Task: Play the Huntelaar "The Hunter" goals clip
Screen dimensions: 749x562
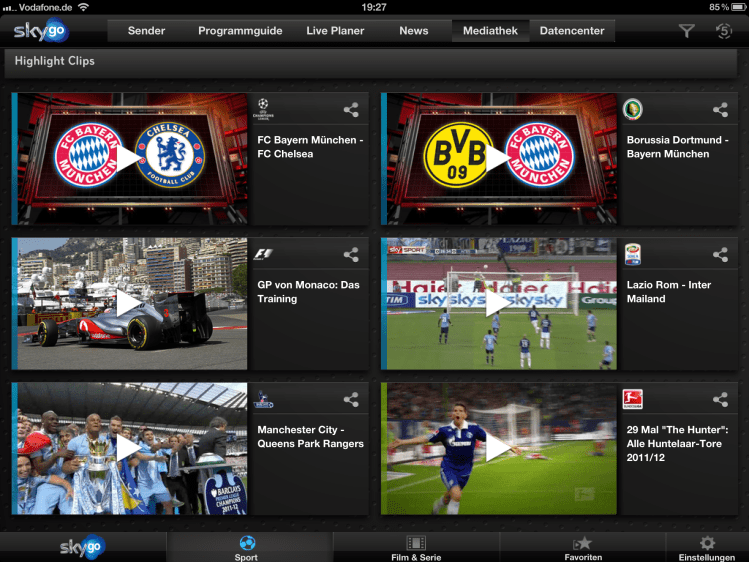Action: pyautogui.click(x=499, y=448)
